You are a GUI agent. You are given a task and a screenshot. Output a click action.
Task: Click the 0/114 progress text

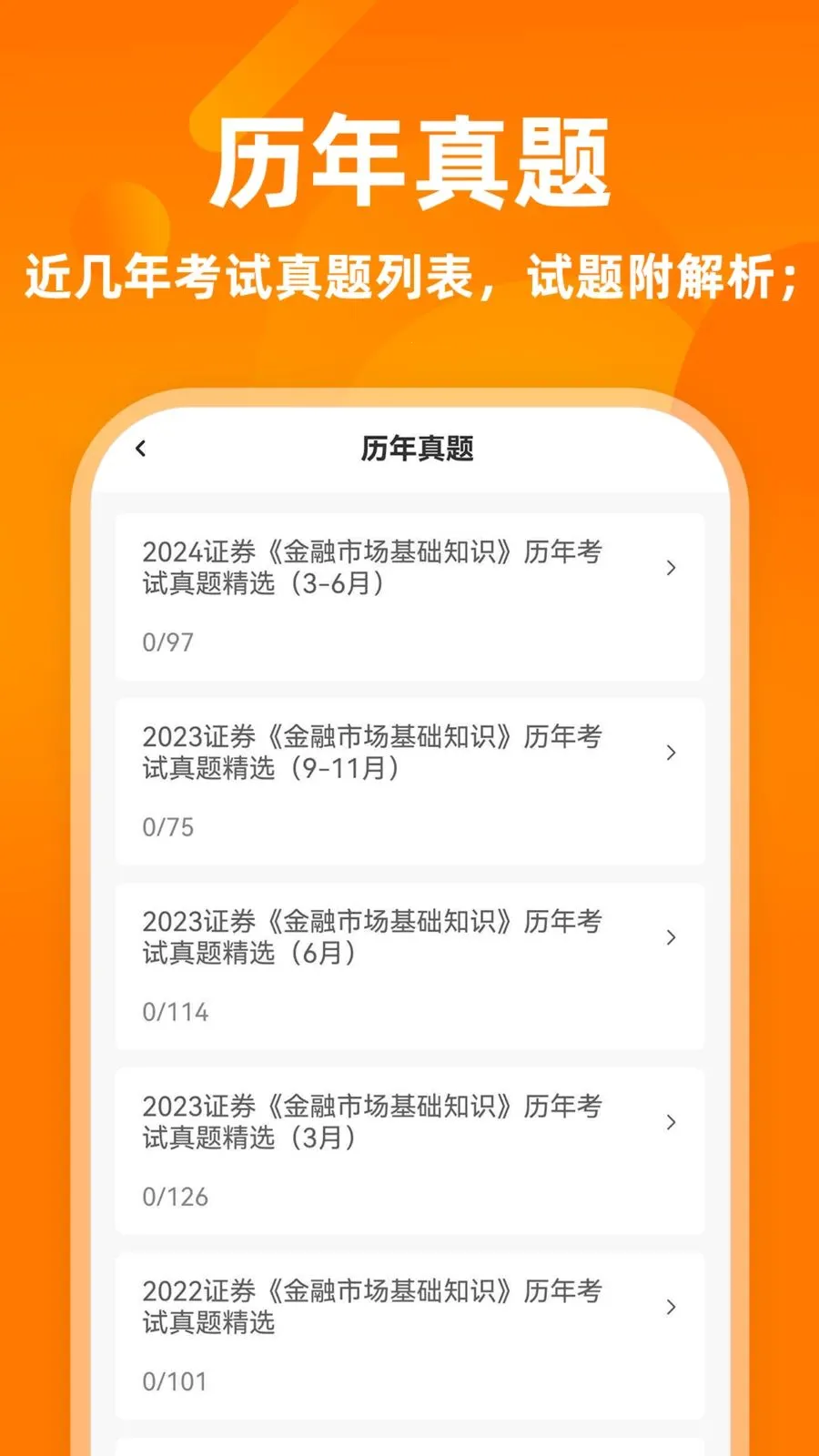pos(173,1011)
